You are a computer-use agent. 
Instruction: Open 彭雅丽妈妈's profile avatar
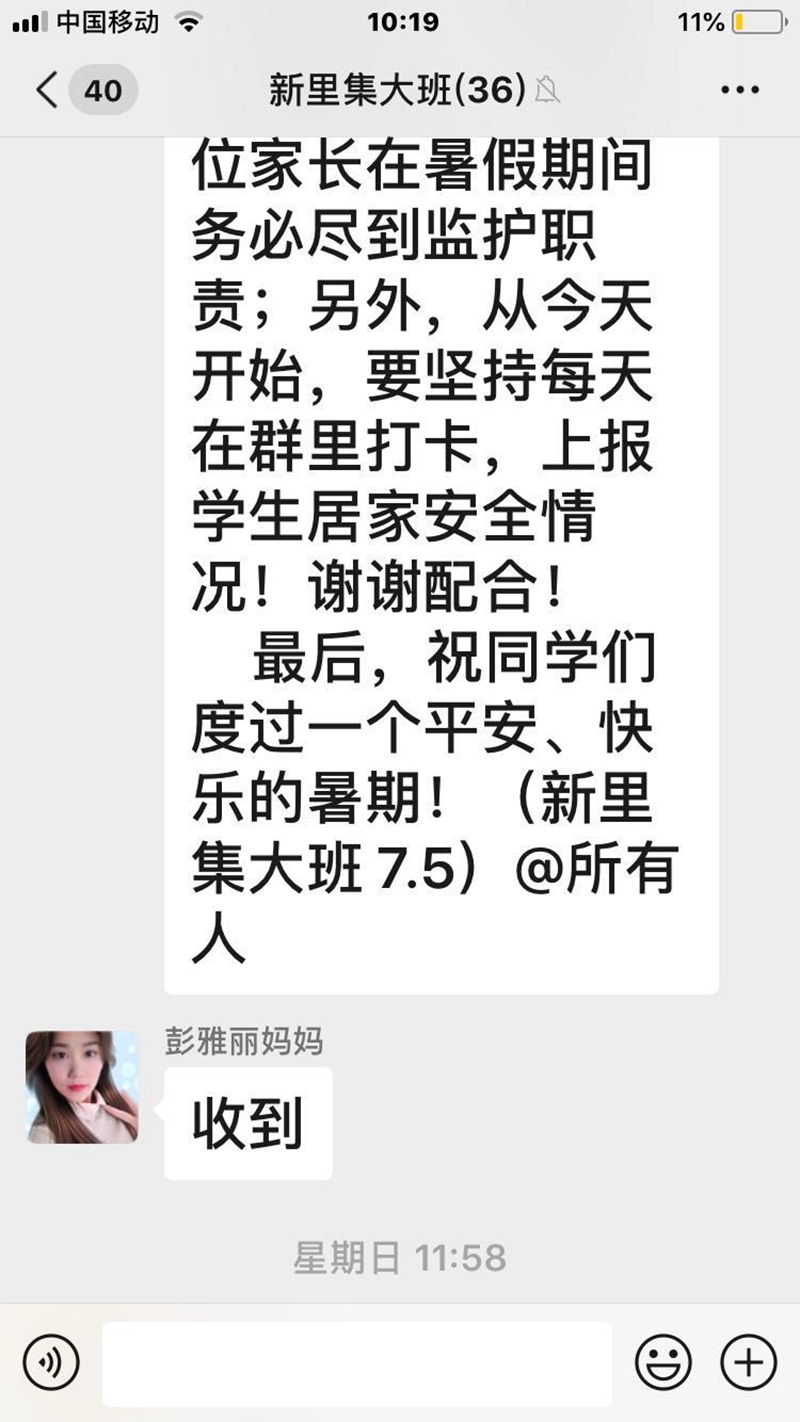(x=82, y=1087)
